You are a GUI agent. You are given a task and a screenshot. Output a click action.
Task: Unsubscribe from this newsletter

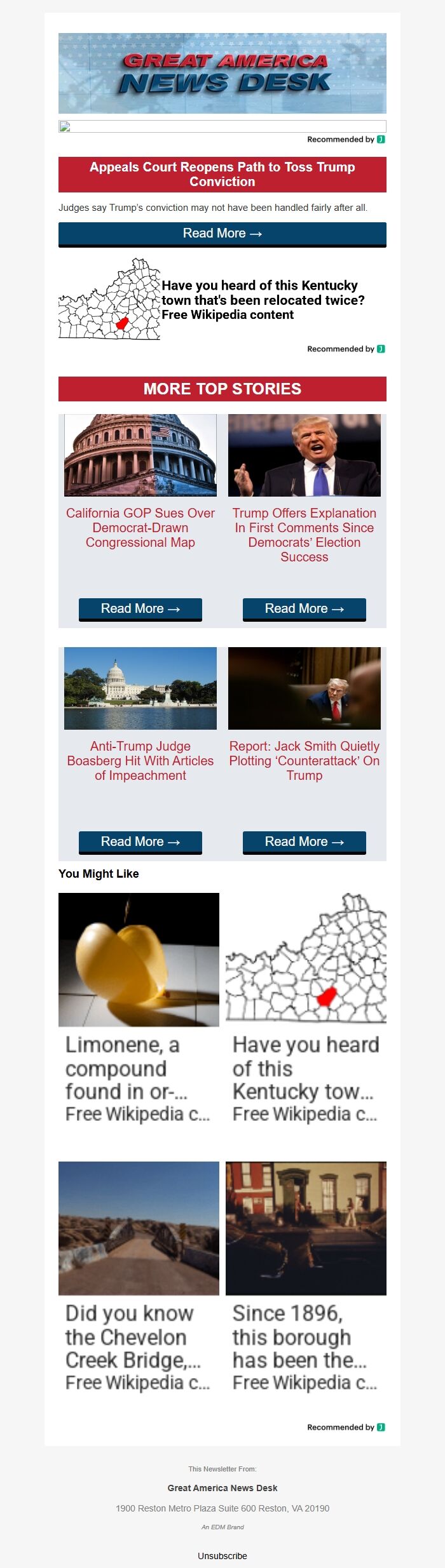click(x=222, y=1555)
